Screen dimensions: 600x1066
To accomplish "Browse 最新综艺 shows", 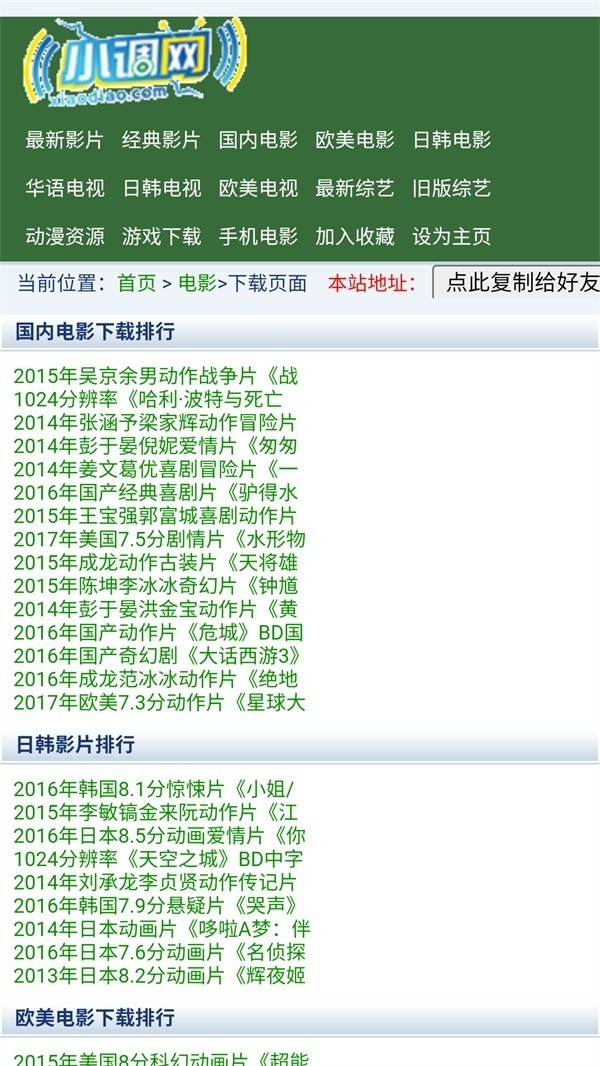I will (x=355, y=188).
